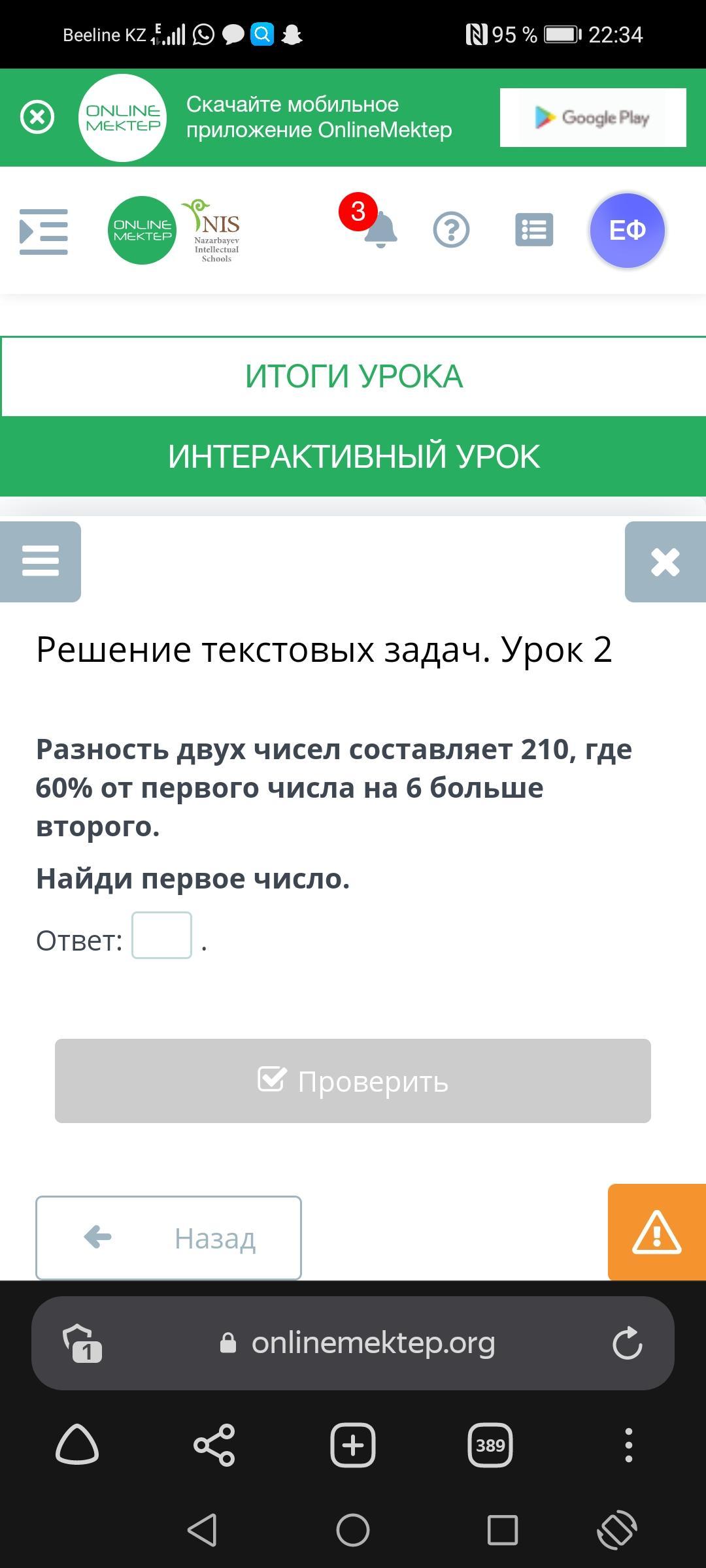Switch to ИТОГИ УРОКА tab
This screenshot has height=1568, width=706.
click(353, 376)
